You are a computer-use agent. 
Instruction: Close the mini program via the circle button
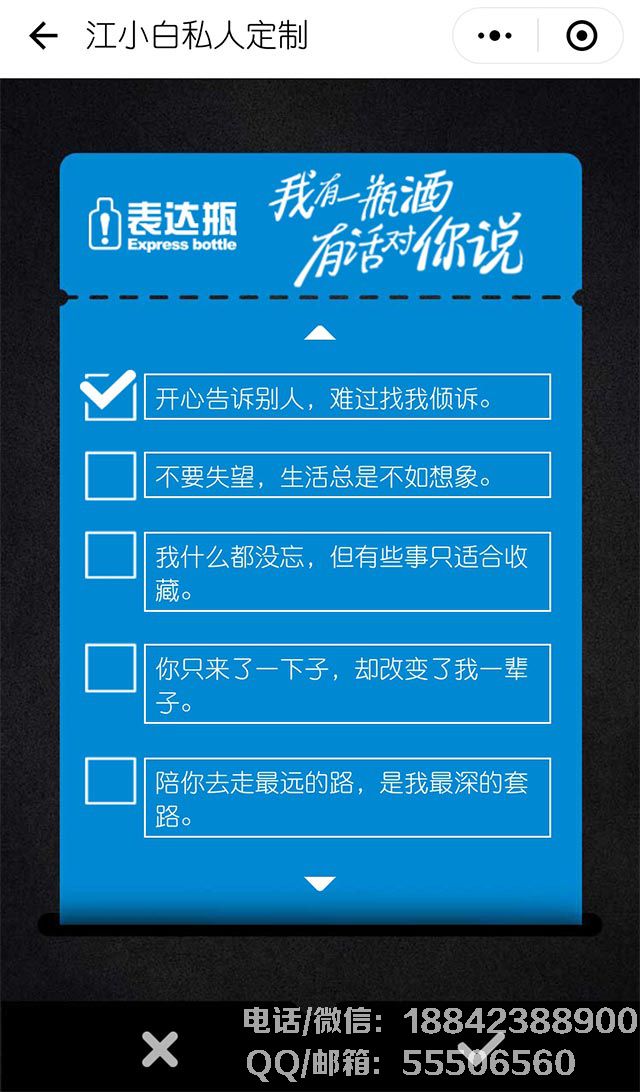[x=581, y=37]
